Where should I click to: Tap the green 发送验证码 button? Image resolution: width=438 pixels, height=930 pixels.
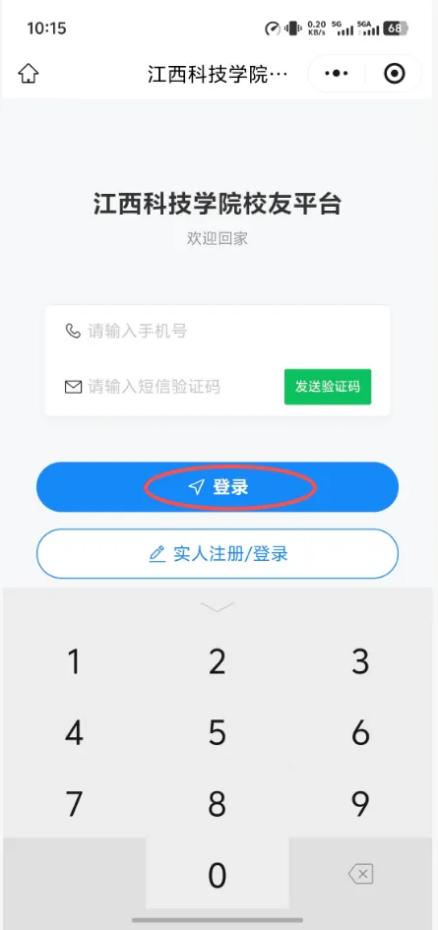pos(328,387)
